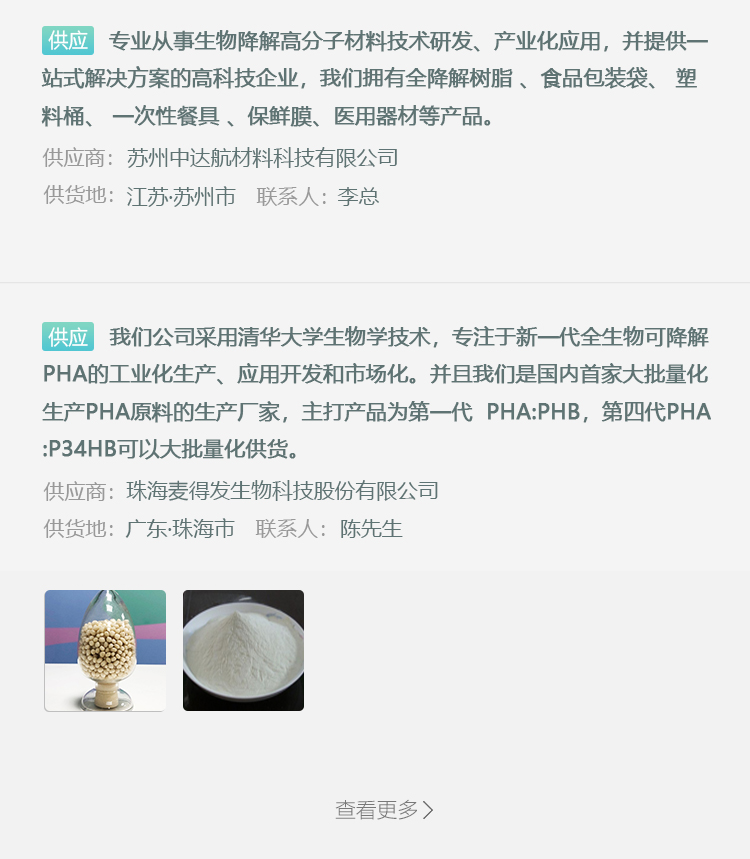Tap 查看更多 to load more listings
This screenshot has width=750, height=859.
click(384, 810)
